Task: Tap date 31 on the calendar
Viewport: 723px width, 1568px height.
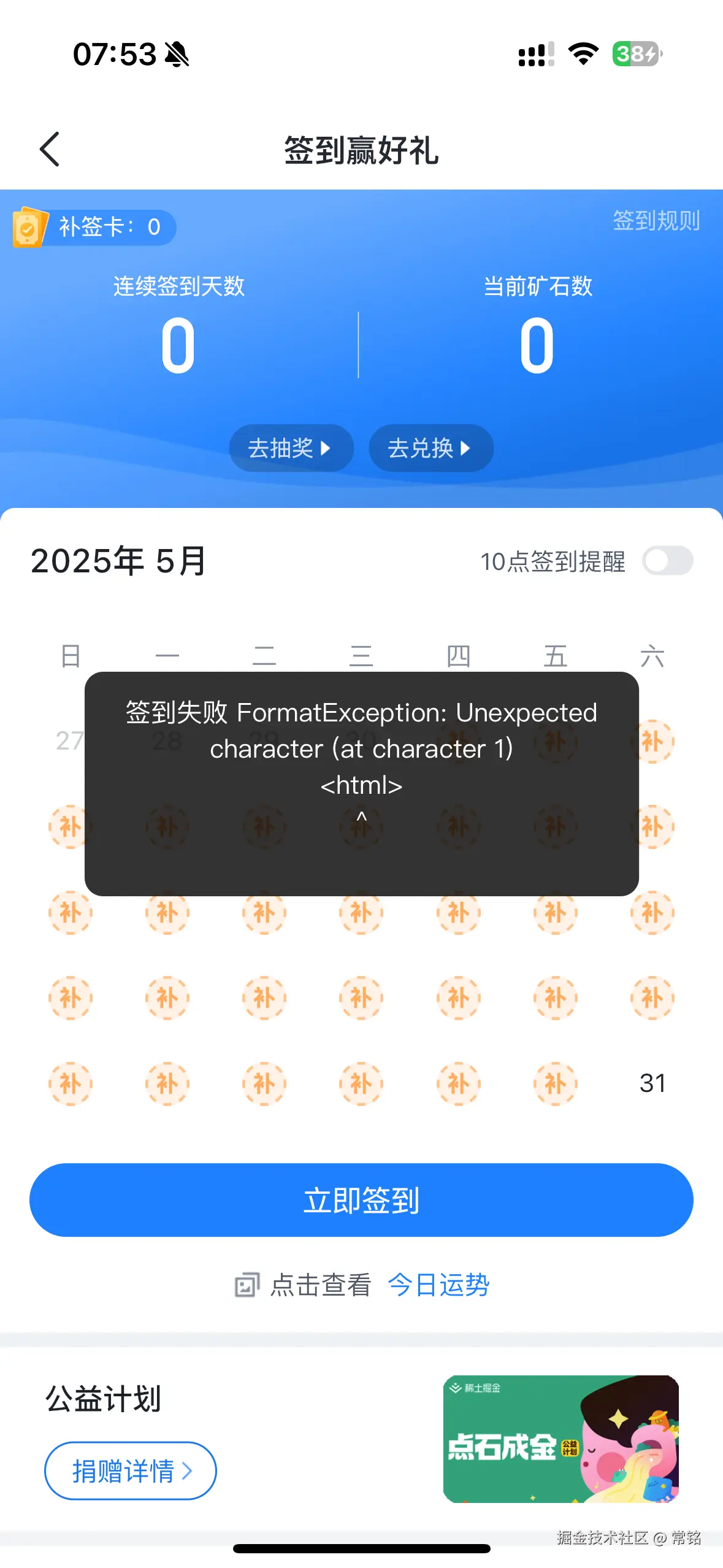Action: [x=652, y=1083]
